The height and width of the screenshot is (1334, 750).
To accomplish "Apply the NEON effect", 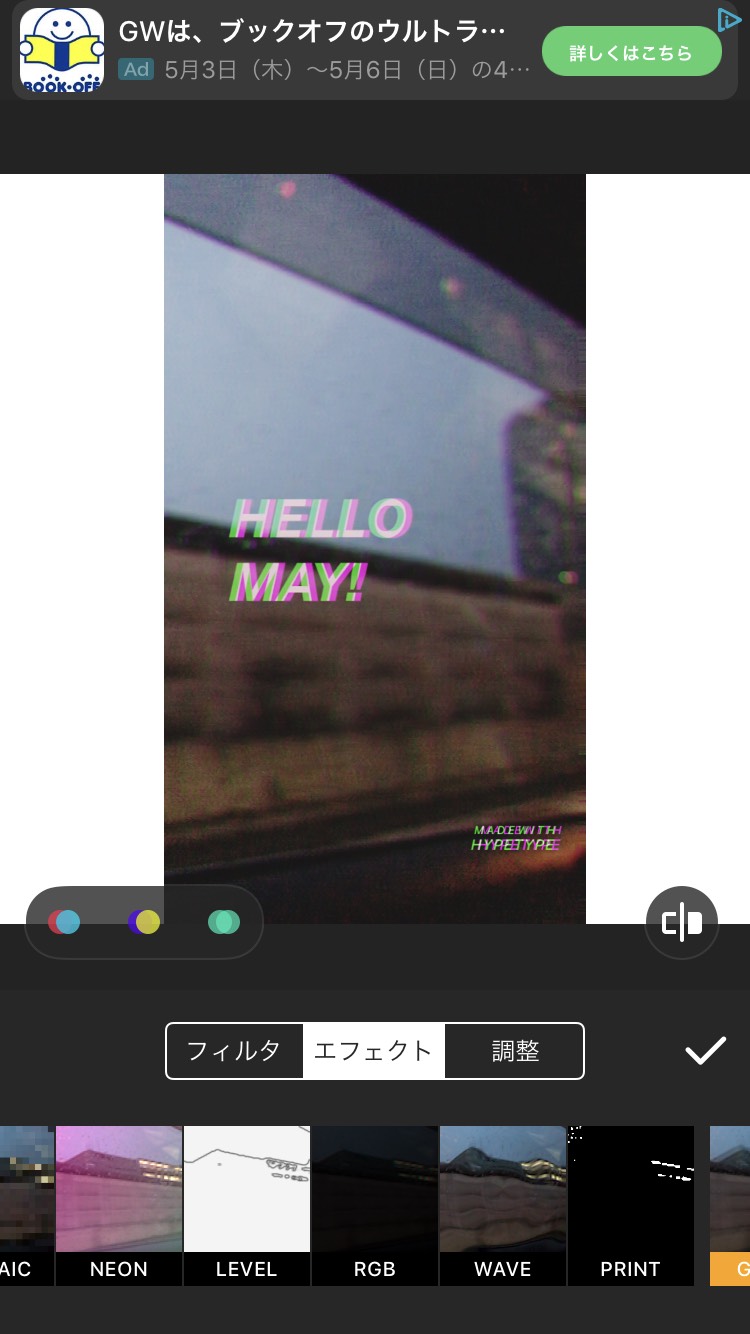I will pyautogui.click(x=119, y=1205).
